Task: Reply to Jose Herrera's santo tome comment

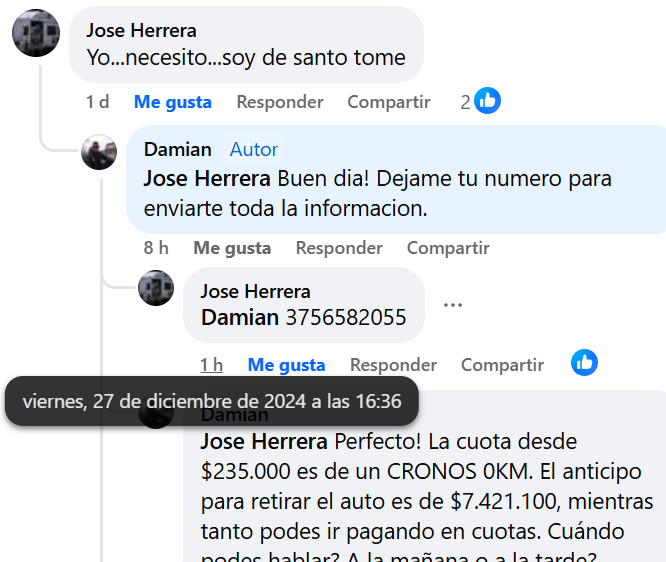Action: click(280, 102)
